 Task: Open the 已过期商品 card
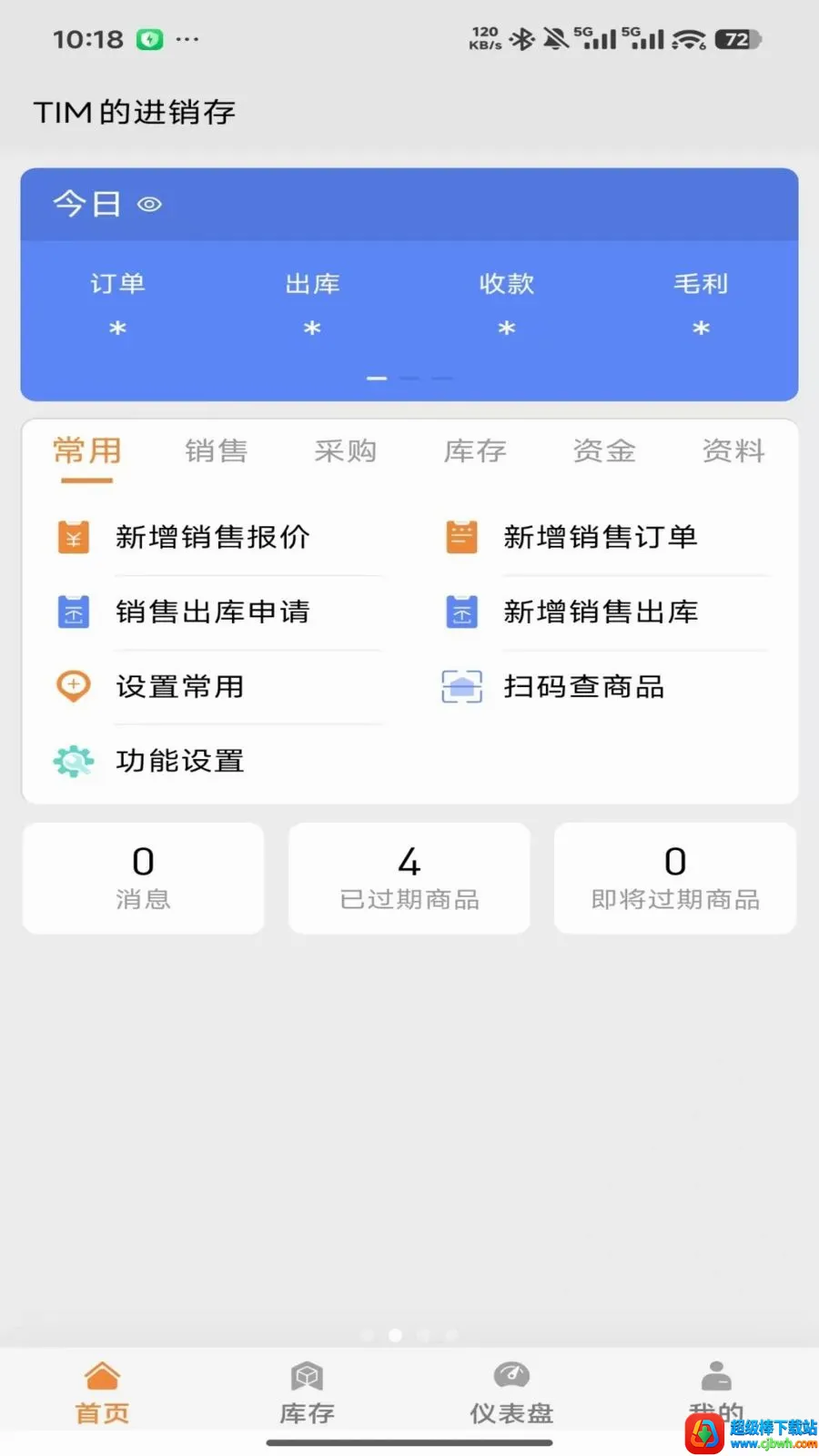click(409, 878)
